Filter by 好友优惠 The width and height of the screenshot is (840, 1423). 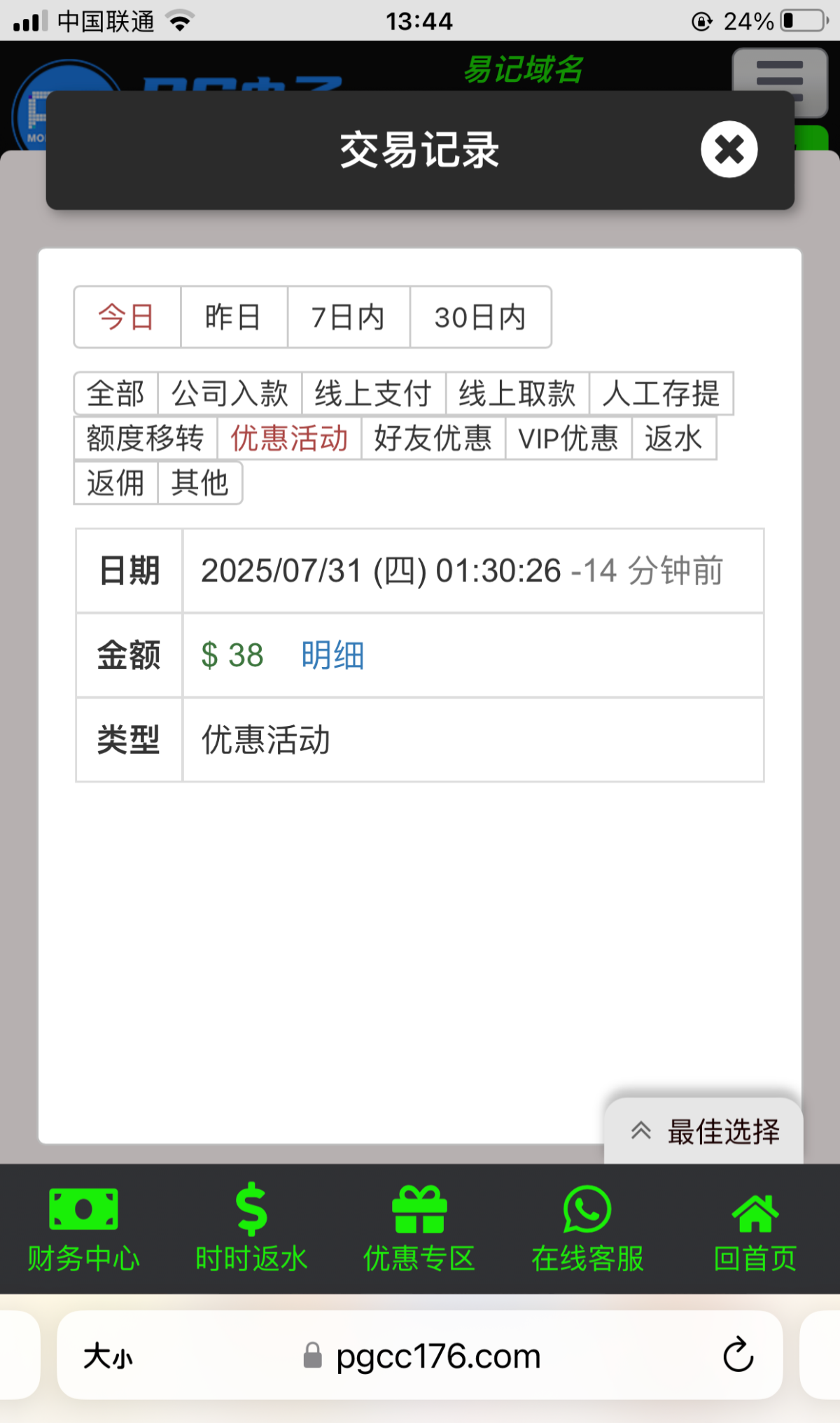[x=433, y=438]
